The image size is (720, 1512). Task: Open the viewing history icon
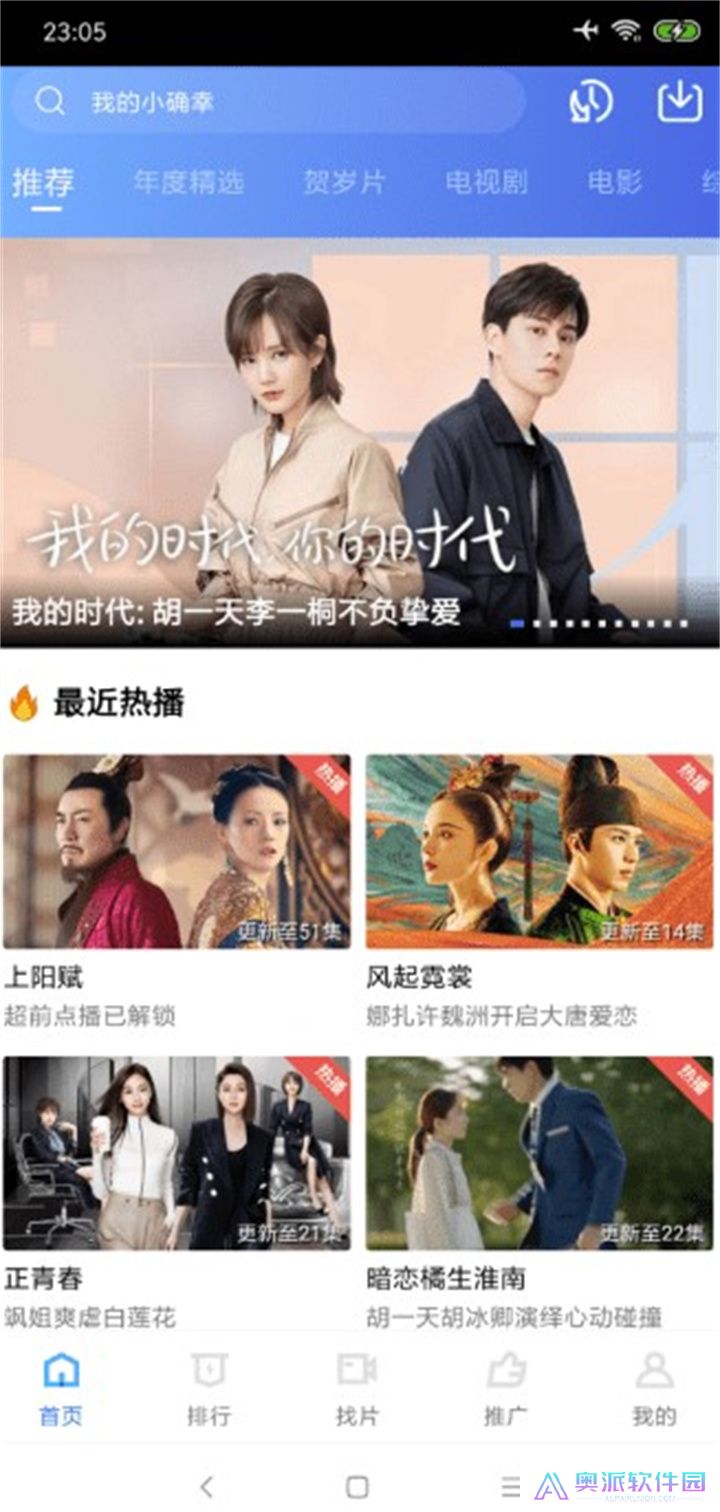coord(591,101)
